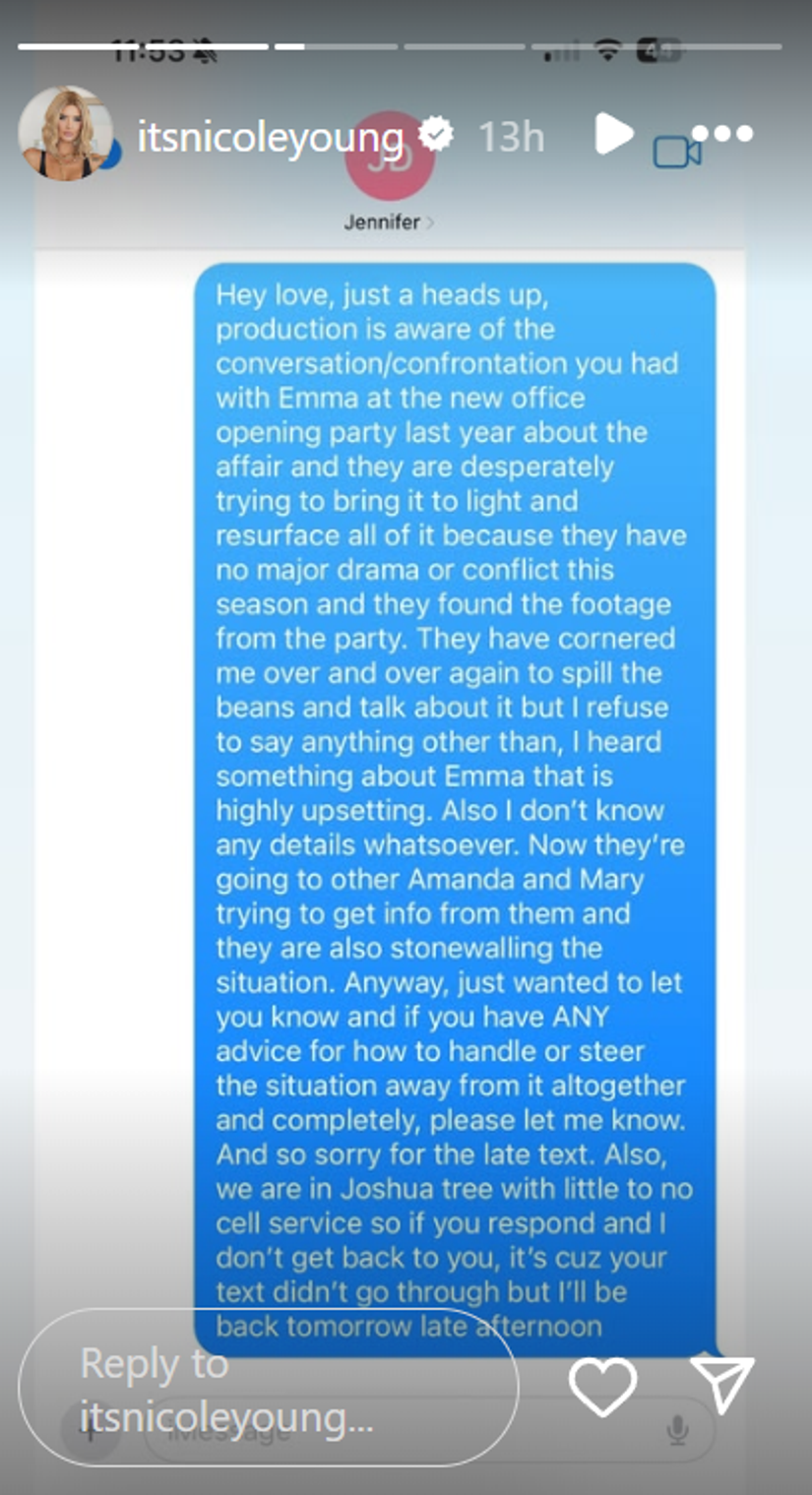Image resolution: width=812 pixels, height=1495 pixels.
Task: Open itsnicoleyoung's profile picture
Action: pyautogui.click(x=66, y=134)
